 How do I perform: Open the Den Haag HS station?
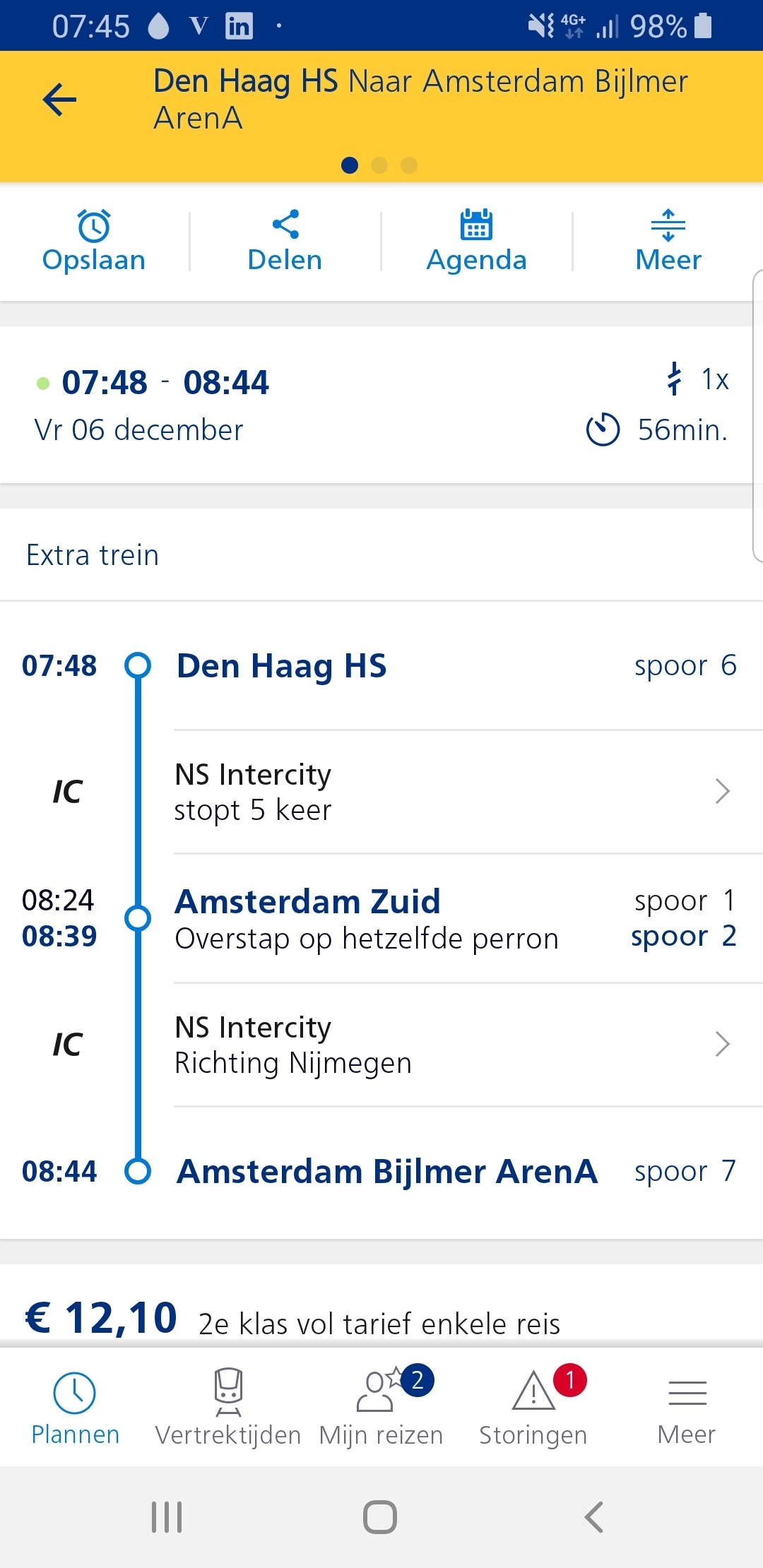point(282,666)
